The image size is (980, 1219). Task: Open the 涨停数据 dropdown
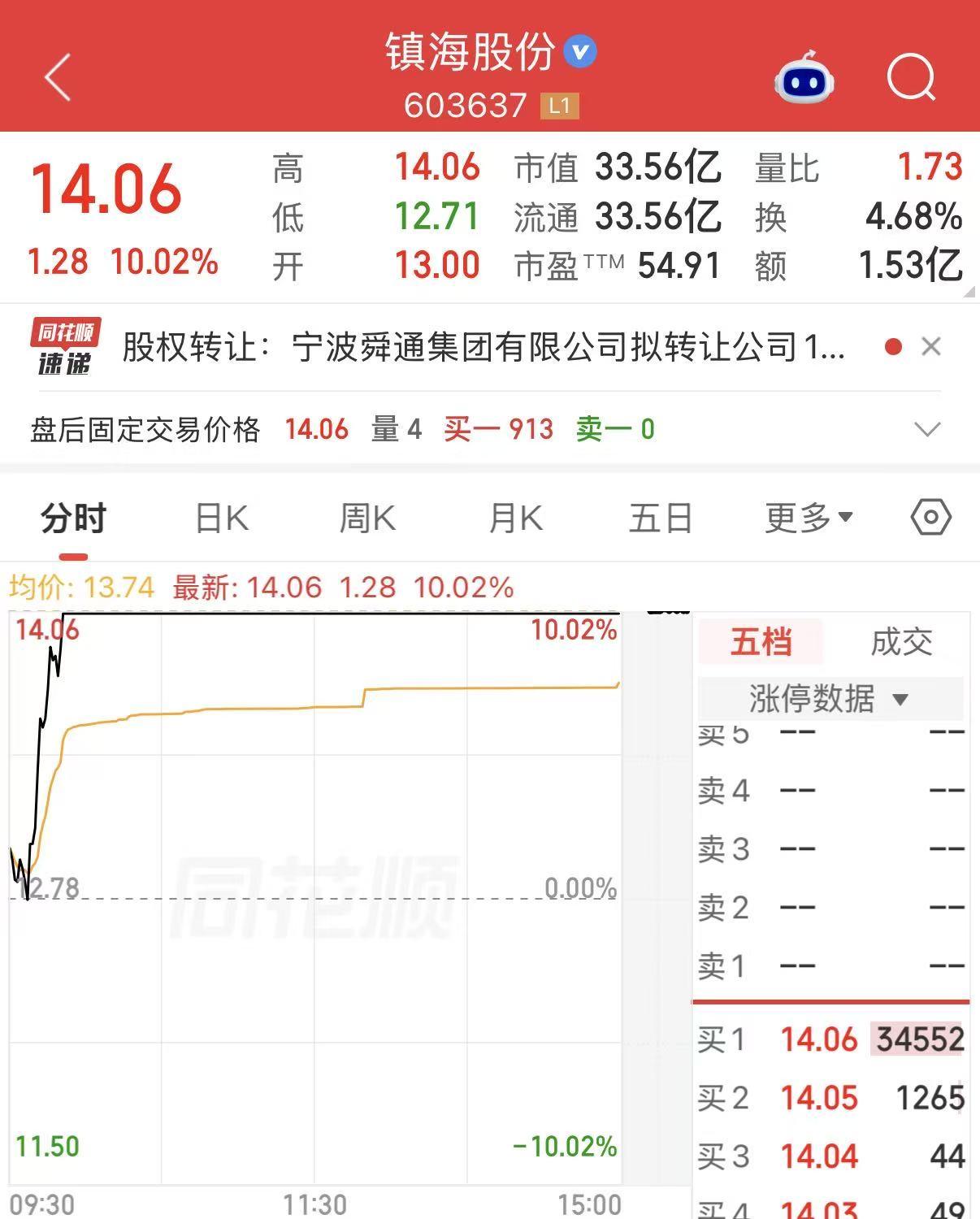(830, 698)
